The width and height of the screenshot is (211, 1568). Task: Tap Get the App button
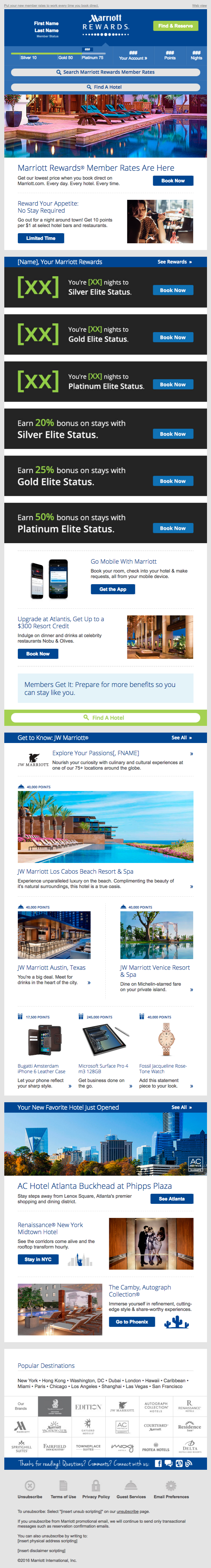[113, 589]
